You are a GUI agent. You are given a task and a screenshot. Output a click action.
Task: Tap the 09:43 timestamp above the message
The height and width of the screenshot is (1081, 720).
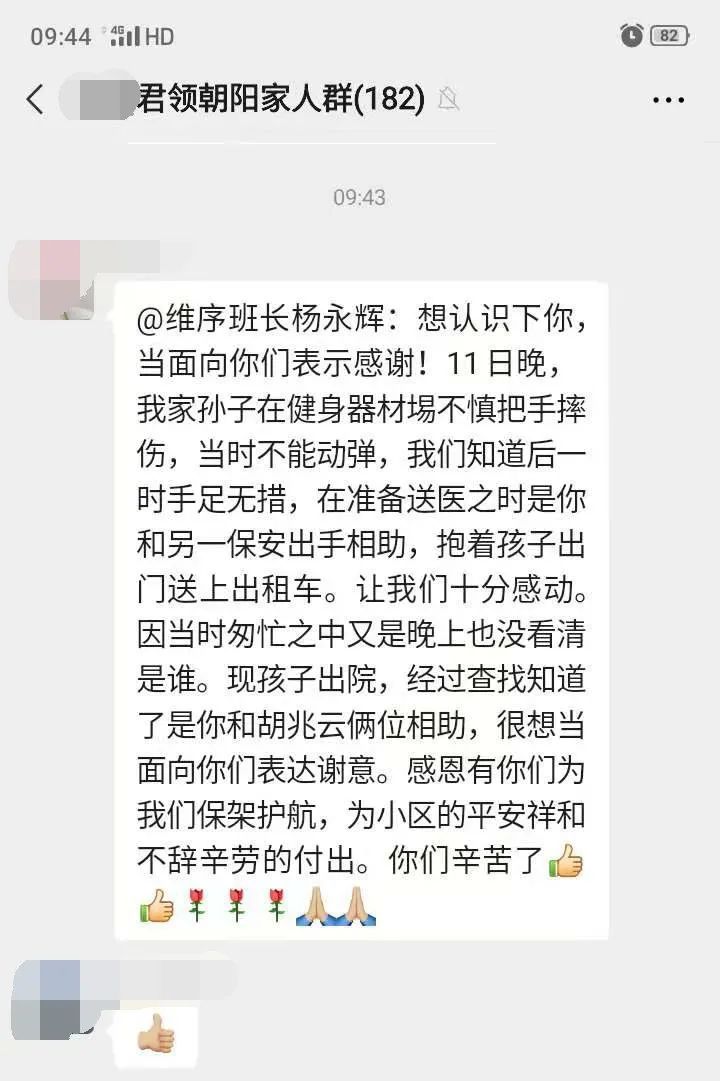pos(360,197)
